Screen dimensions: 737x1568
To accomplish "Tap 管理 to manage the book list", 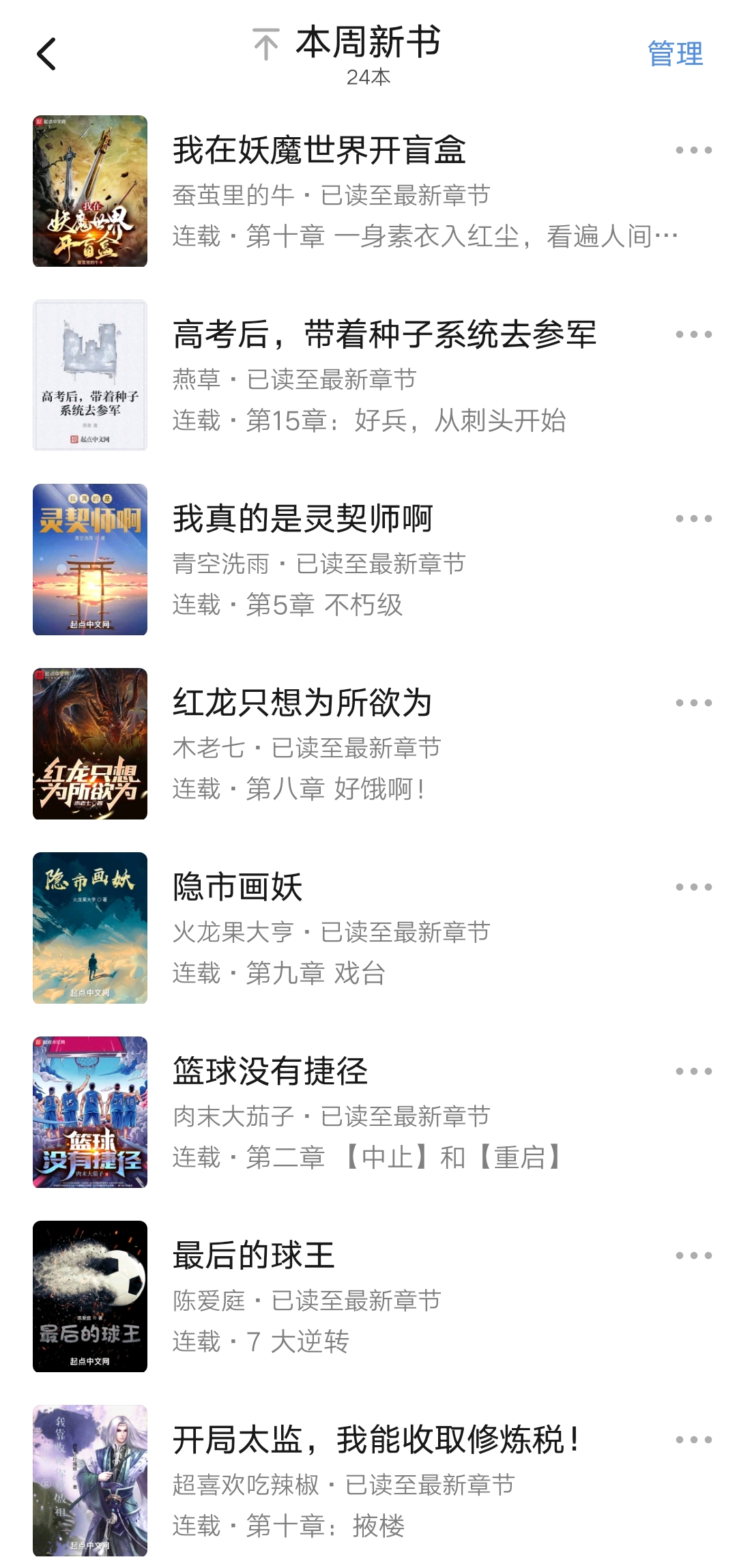I will (675, 55).
